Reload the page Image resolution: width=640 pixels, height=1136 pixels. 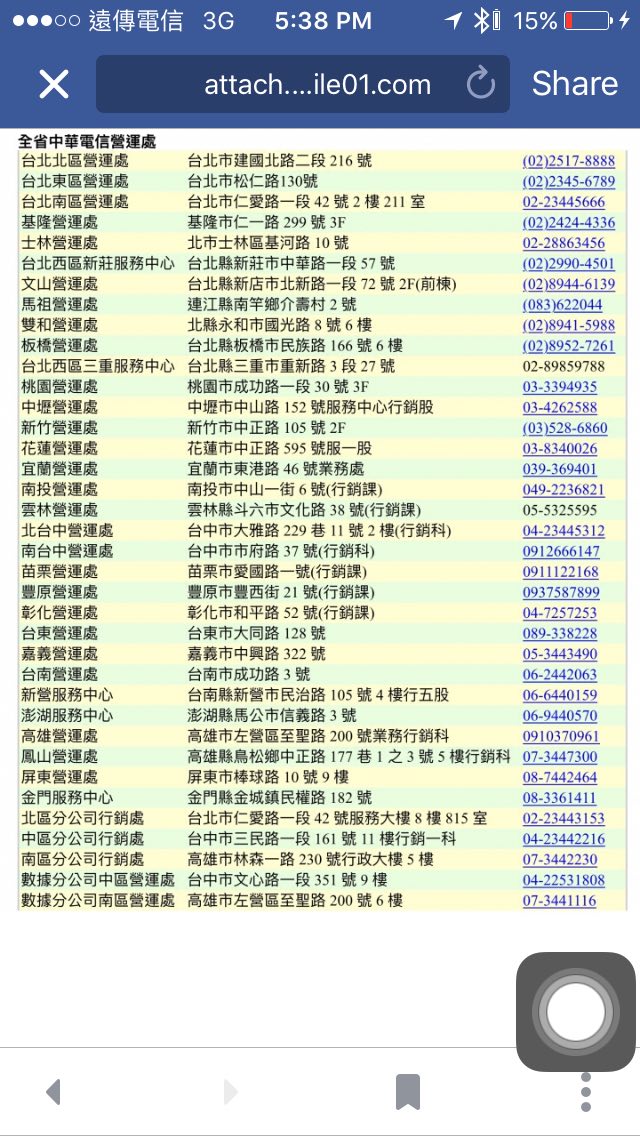click(x=481, y=84)
